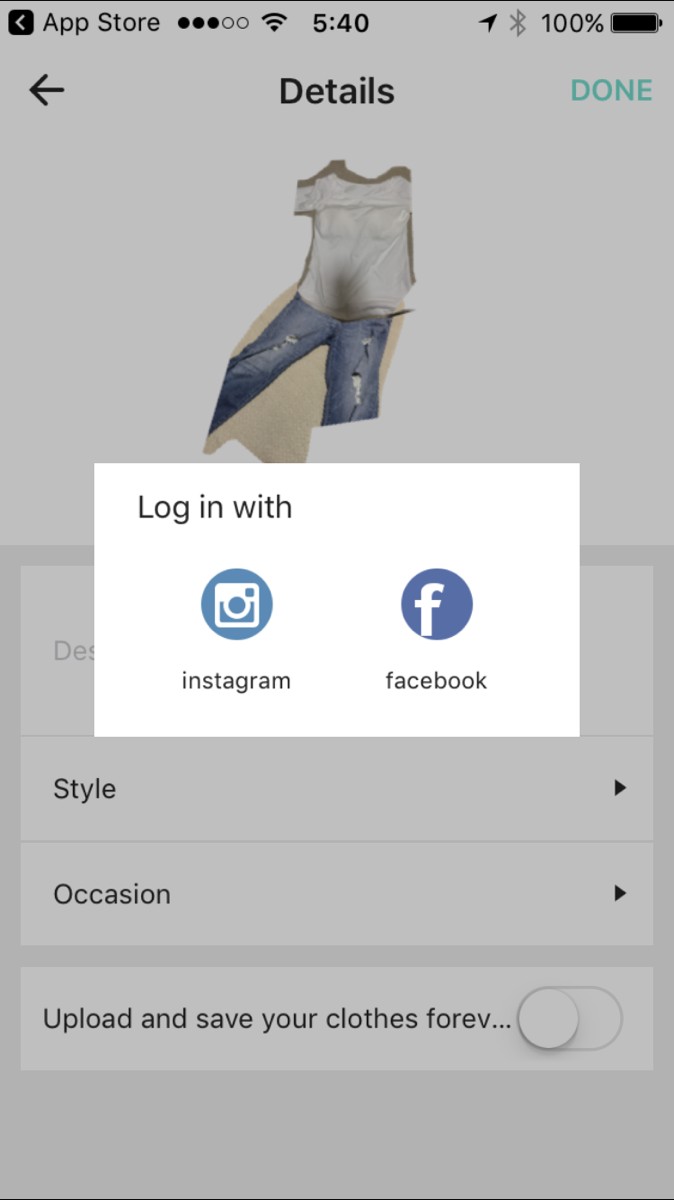Return to App Store via status bar
The width and height of the screenshot is (674, 1200).
(84, 22)
